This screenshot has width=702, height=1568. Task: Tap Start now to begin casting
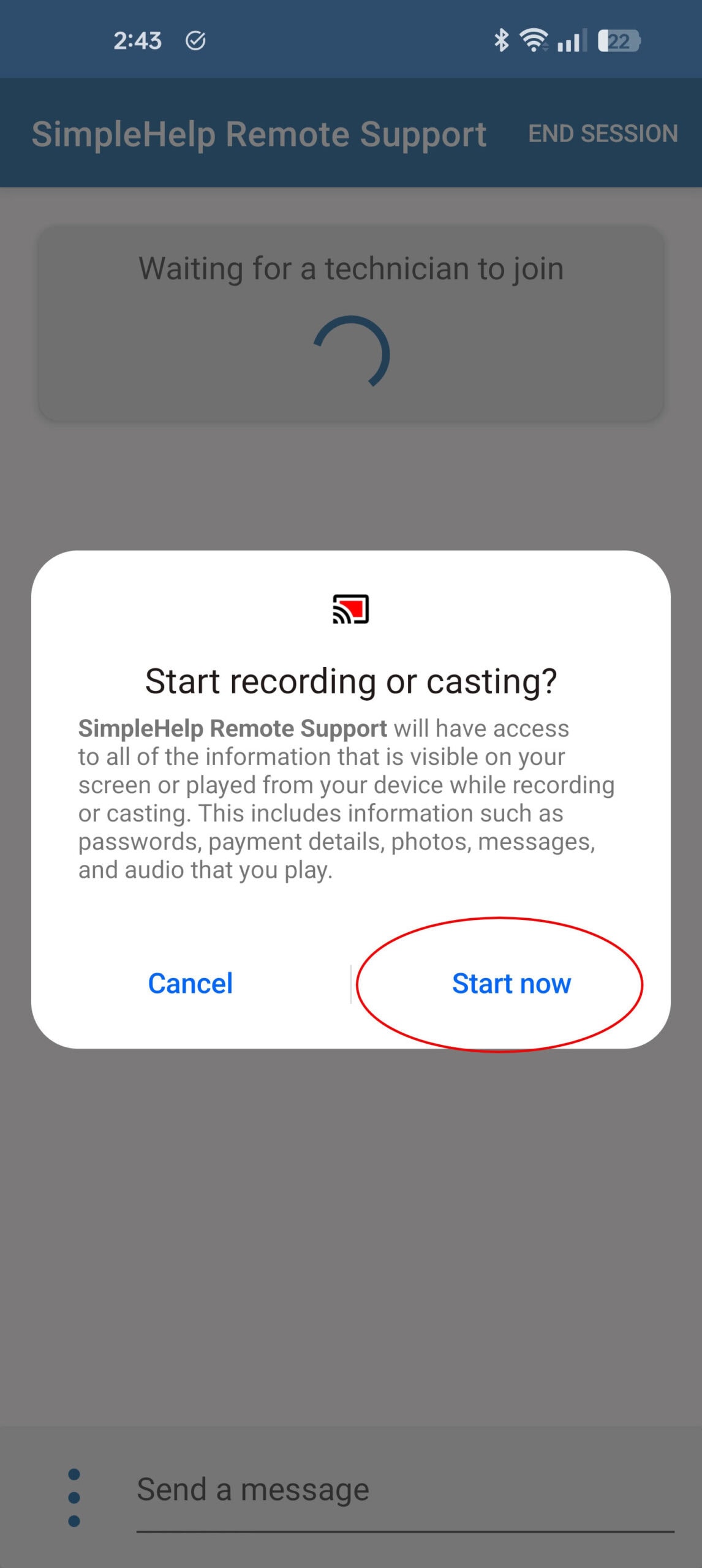511,984
